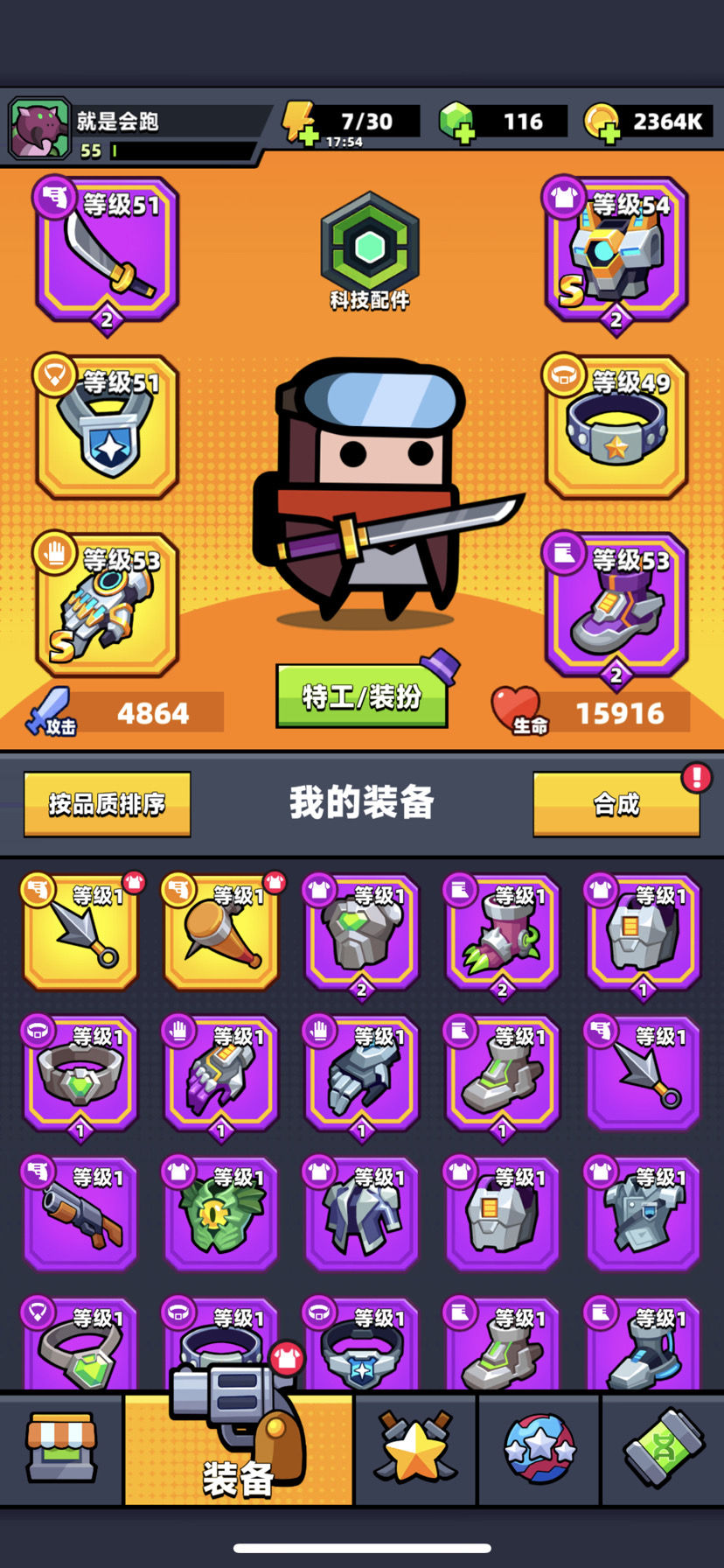Select the shotgun weapon in inventory
The image size is (724, 1568).
coord(80,1214)
